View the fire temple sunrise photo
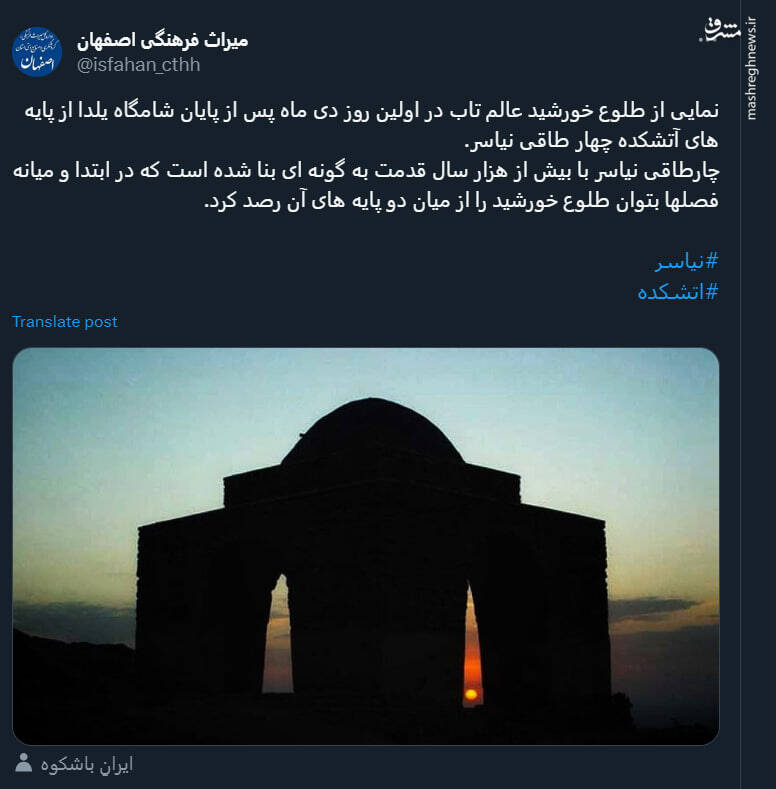 366,545
